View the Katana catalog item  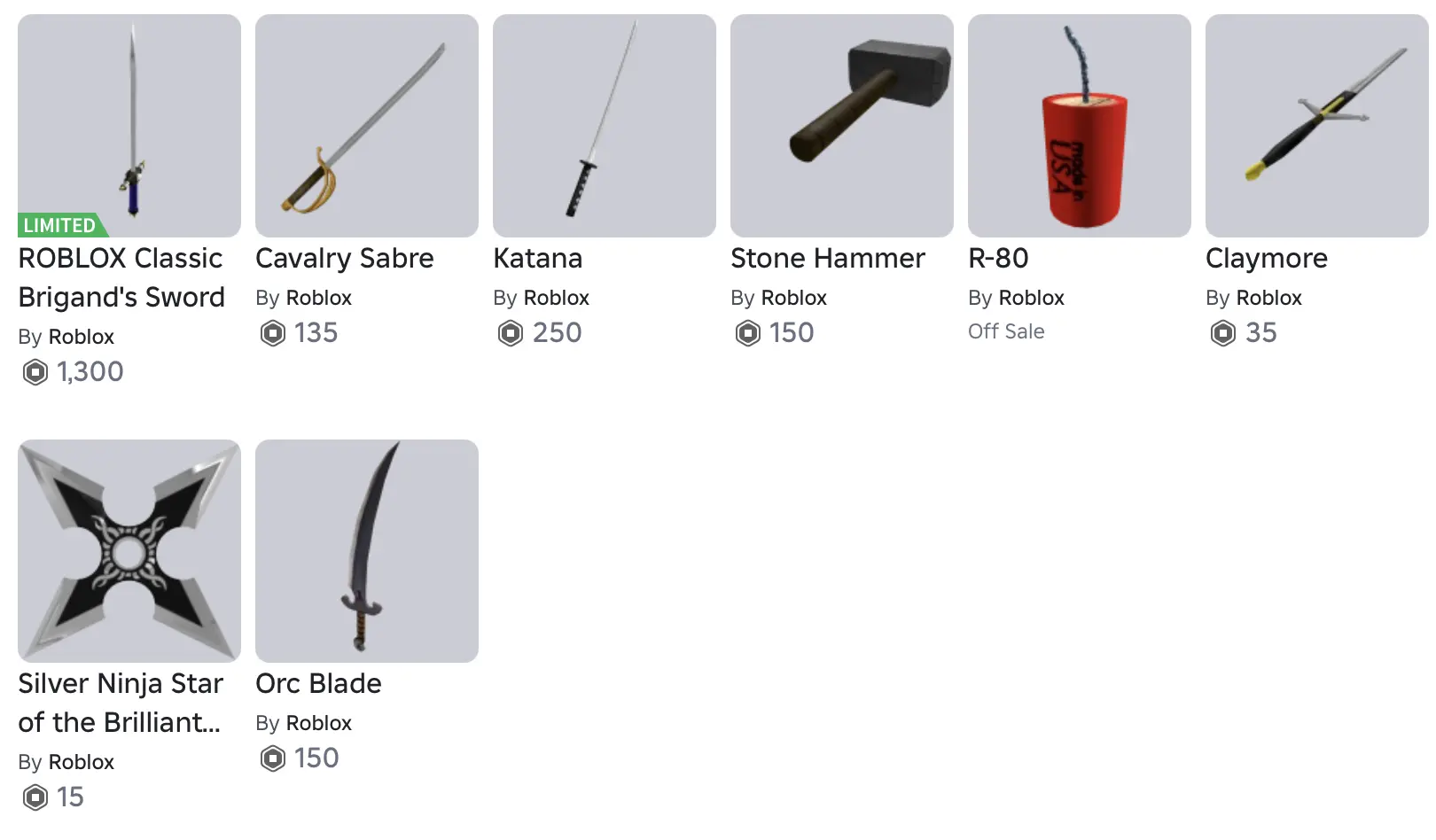[x=605, y=126]
